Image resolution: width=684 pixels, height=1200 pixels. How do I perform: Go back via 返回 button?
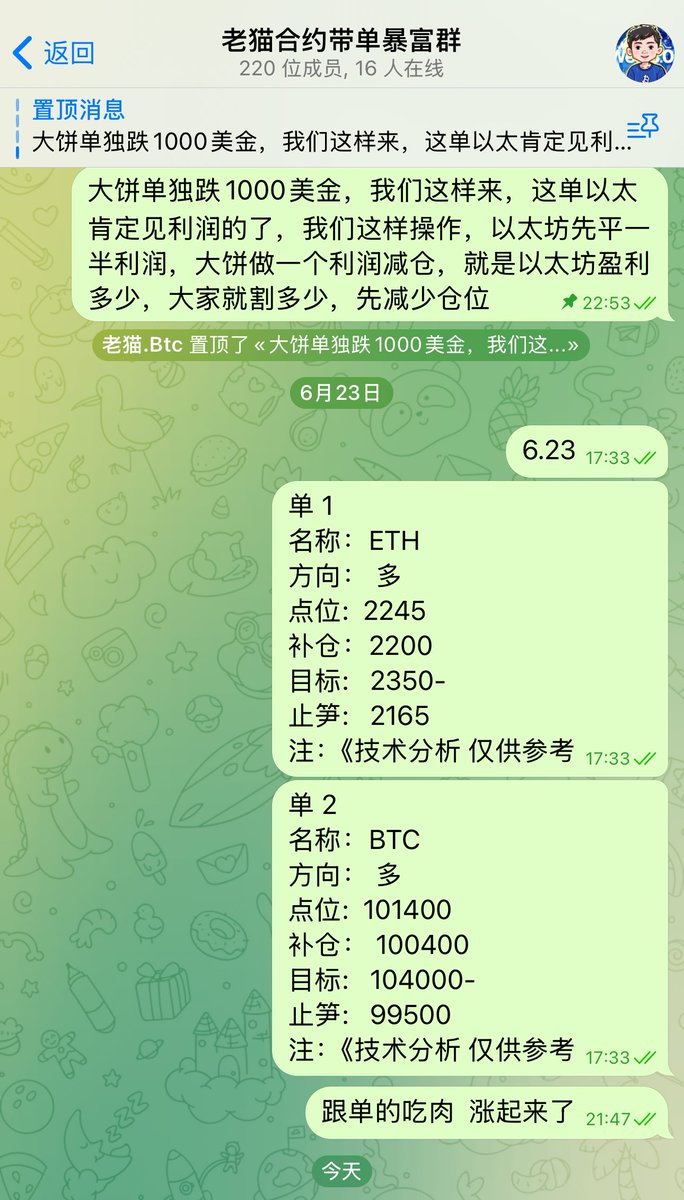pos(54,52)
